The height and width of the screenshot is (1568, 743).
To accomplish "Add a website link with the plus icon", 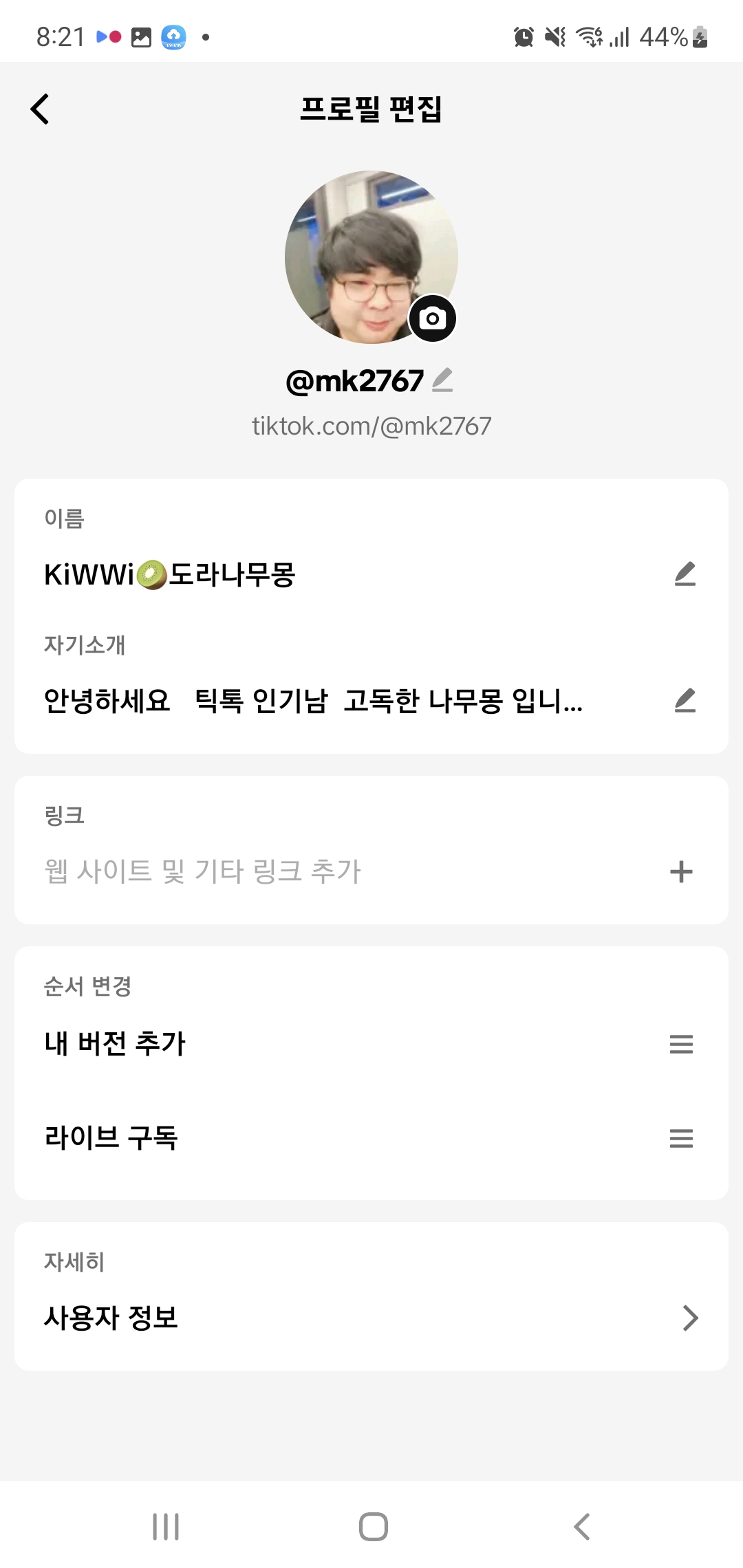I will tap(681, 871).
